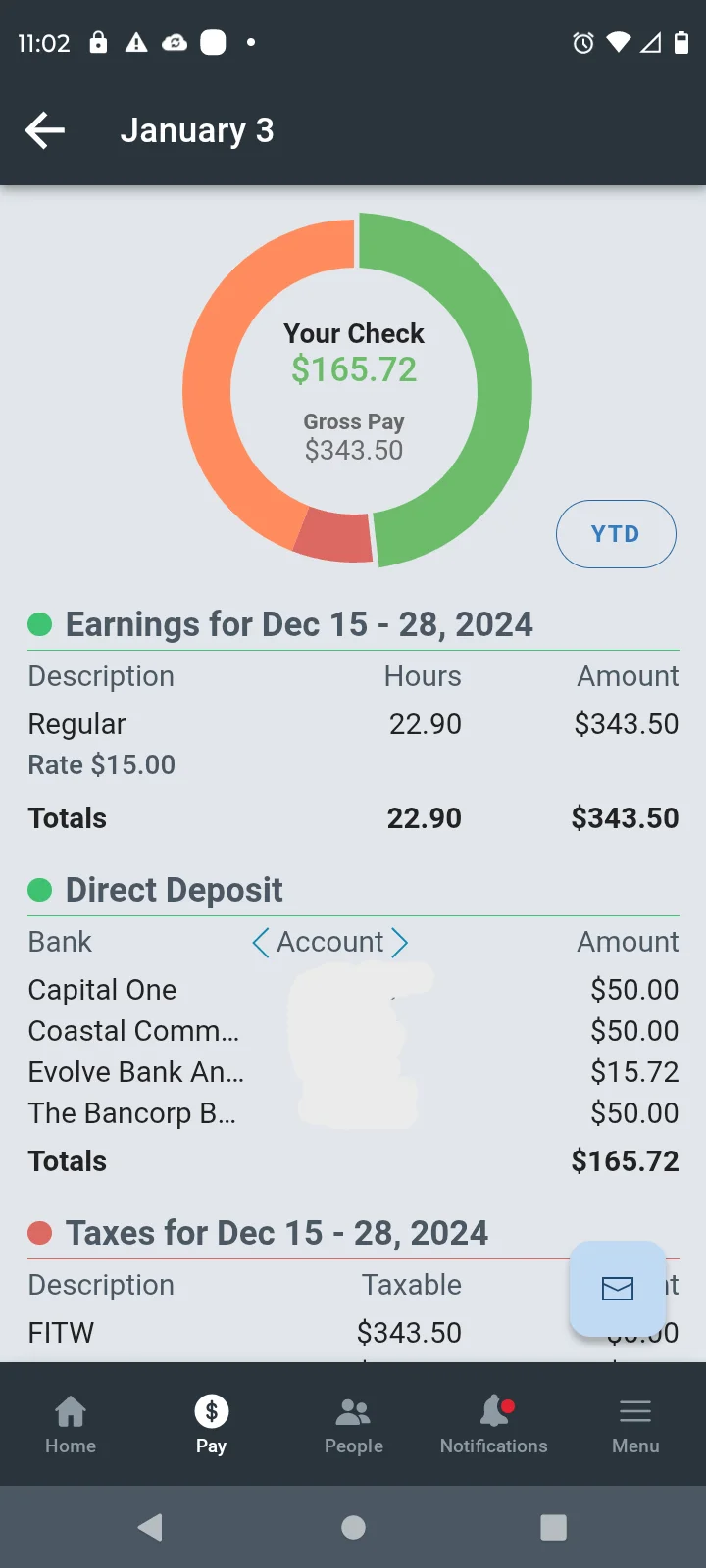706x1568 pixels.
Task: Tap the system home button
Action: click(354, 1527)
